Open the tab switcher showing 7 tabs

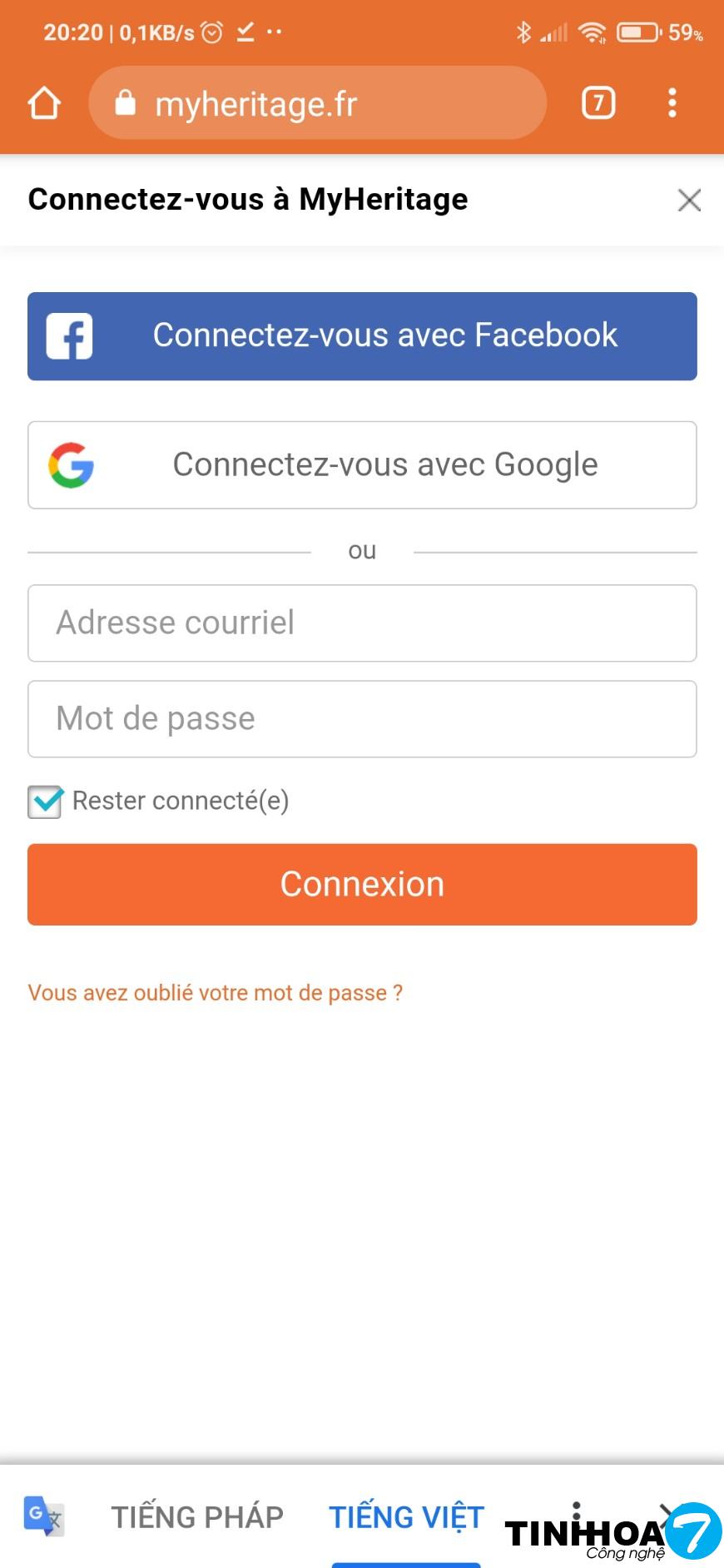tap(598, 103)
